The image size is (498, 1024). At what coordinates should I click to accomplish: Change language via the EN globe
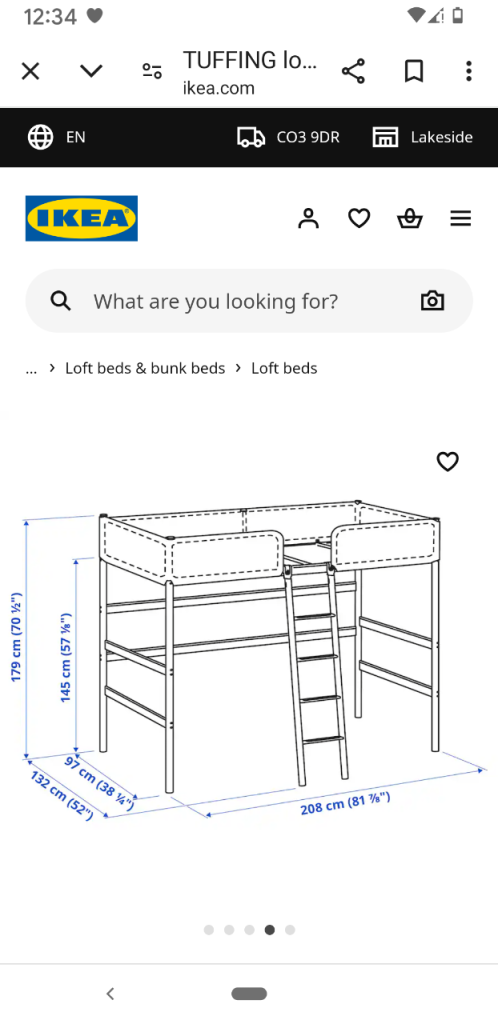coord(57,137)
